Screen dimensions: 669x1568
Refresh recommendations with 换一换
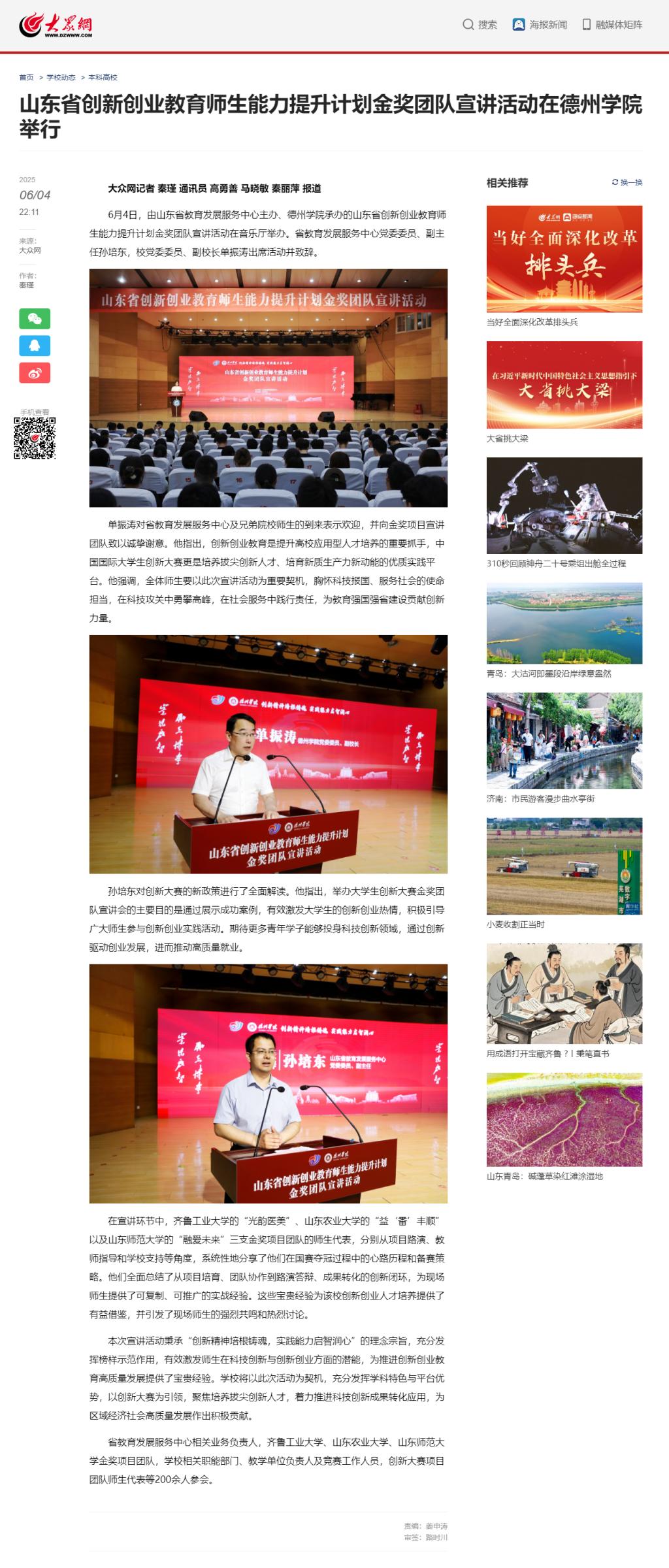point(627,182)
